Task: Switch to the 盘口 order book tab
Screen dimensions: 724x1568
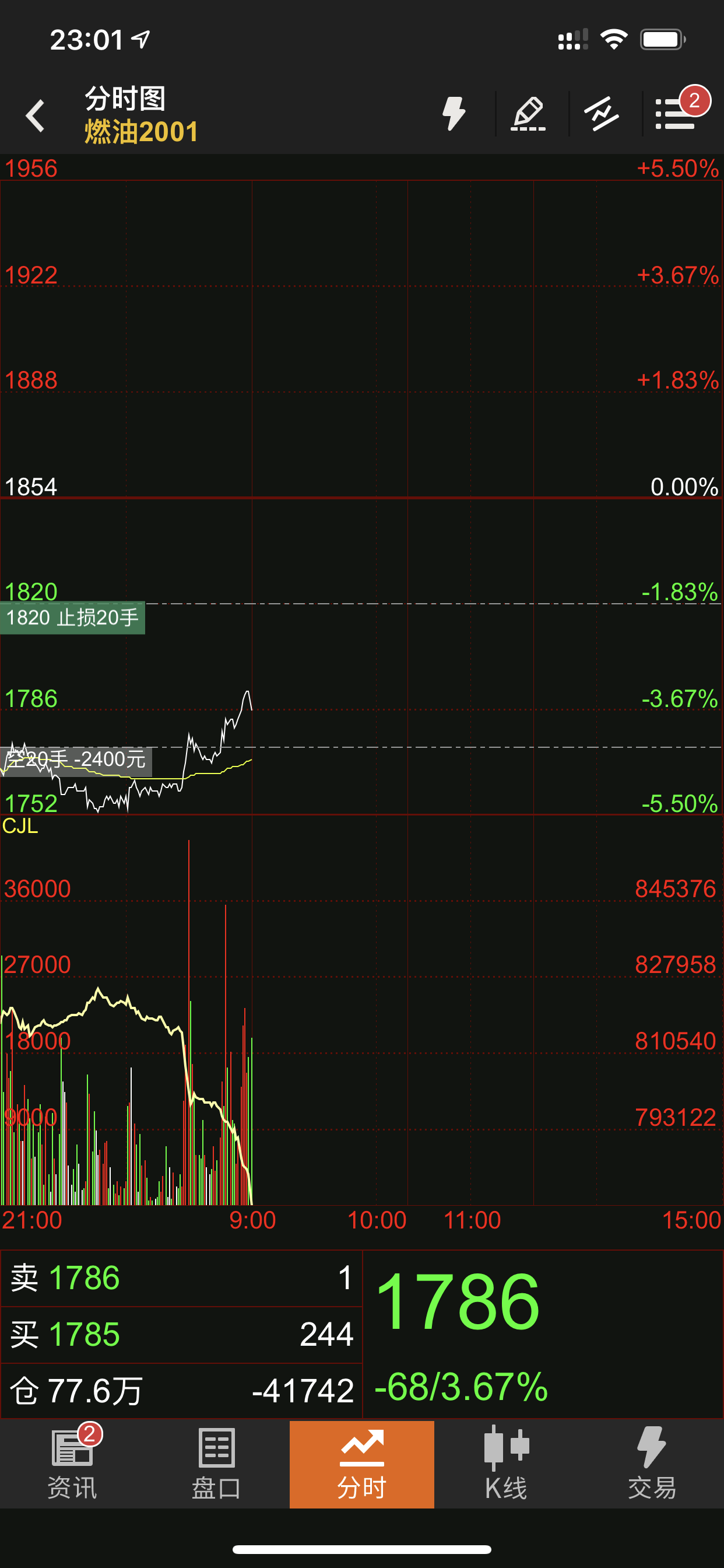Action: pyautogui.click(x=217, y=1464)
